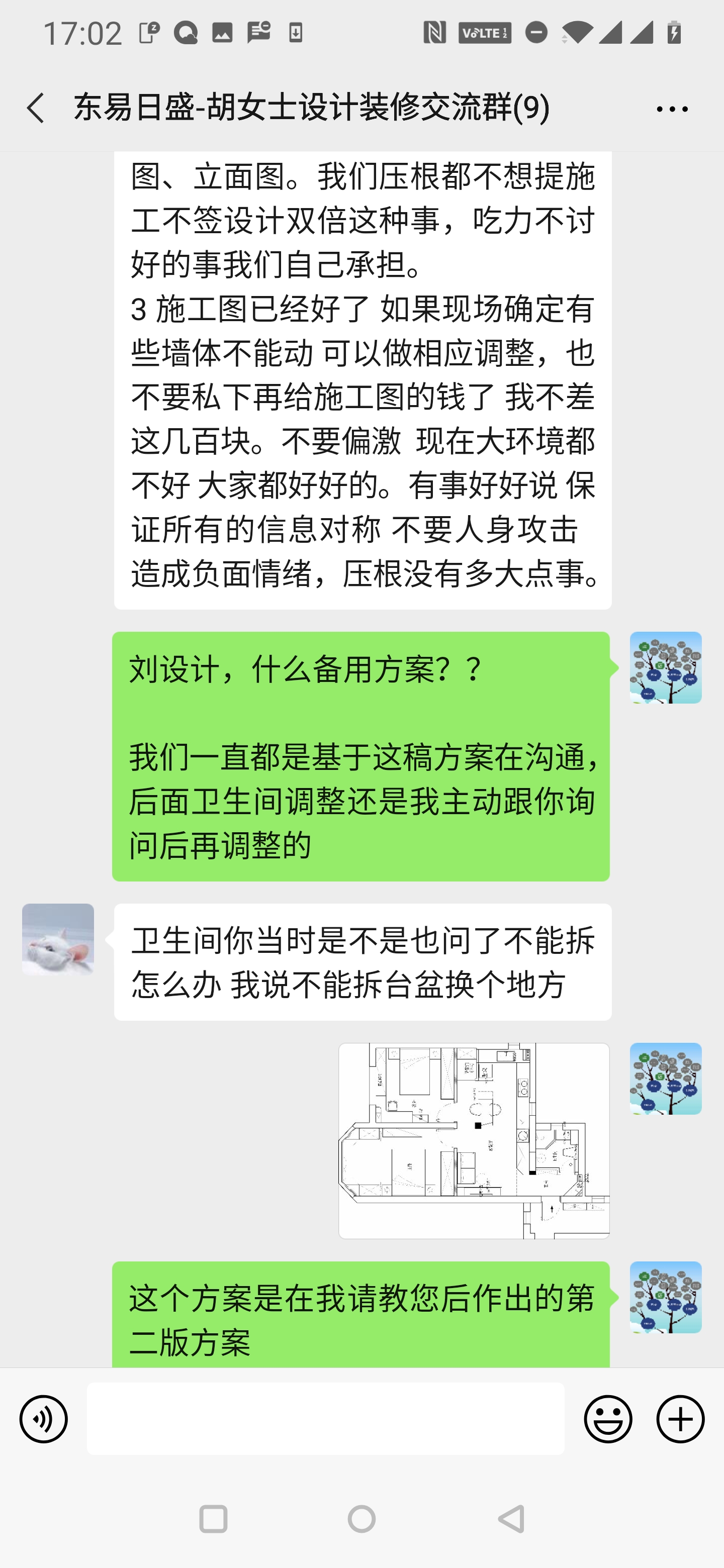Tap the system home button
Viewport: 724px width, 1568px height.
pyautogui.click(x=361, y=1519)
